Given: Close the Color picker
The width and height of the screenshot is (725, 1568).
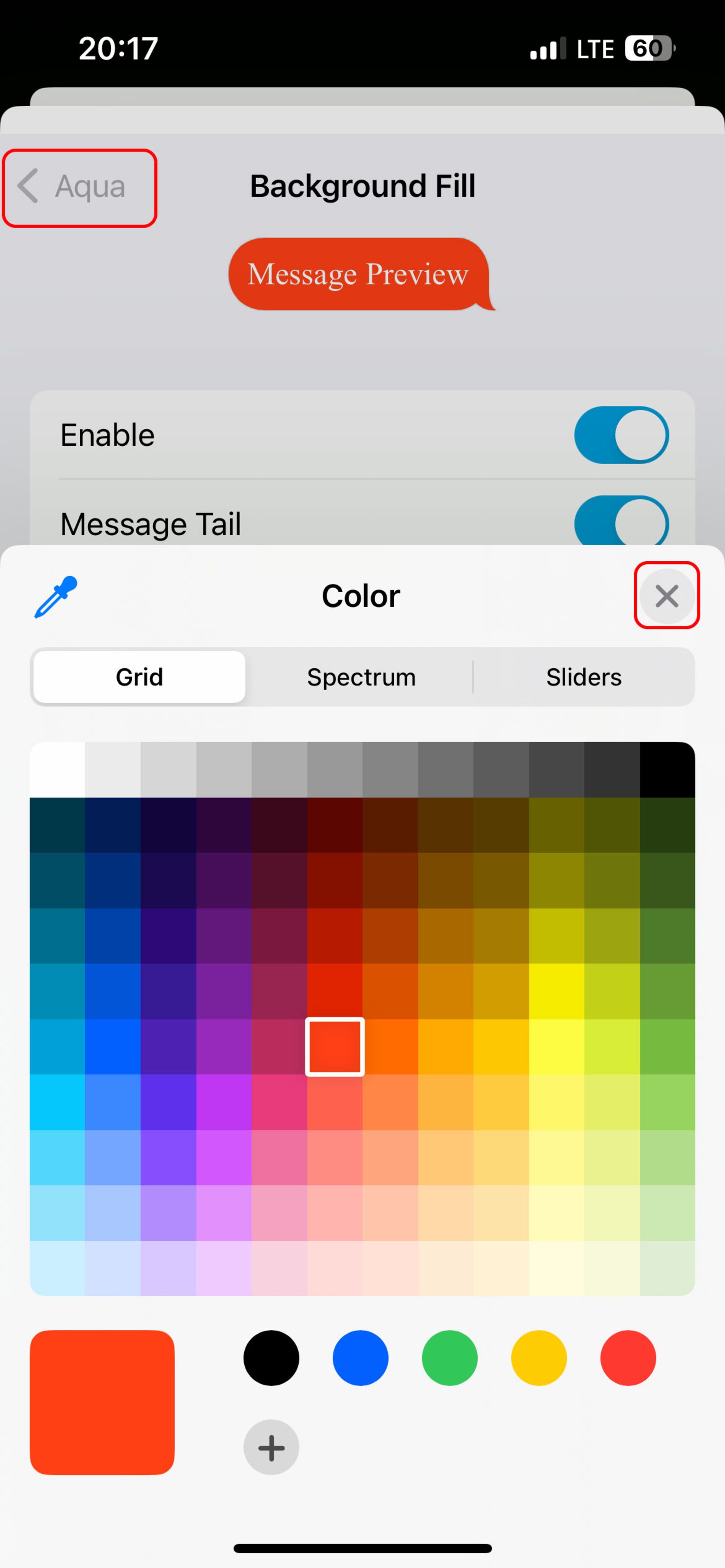Looking at the screenshot, I should (x=666, y=595).
